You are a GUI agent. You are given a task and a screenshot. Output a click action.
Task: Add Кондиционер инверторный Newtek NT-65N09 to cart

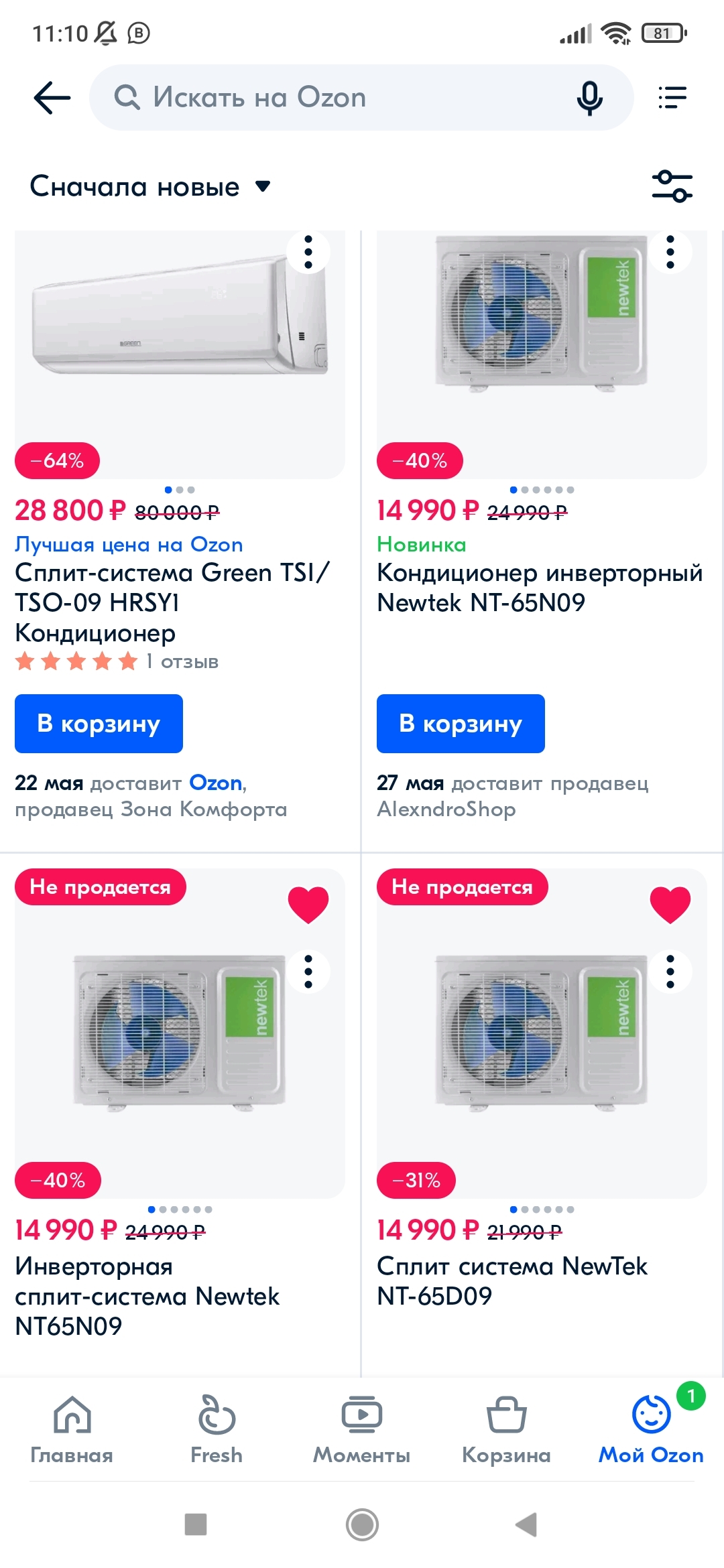tap(461, 724)
